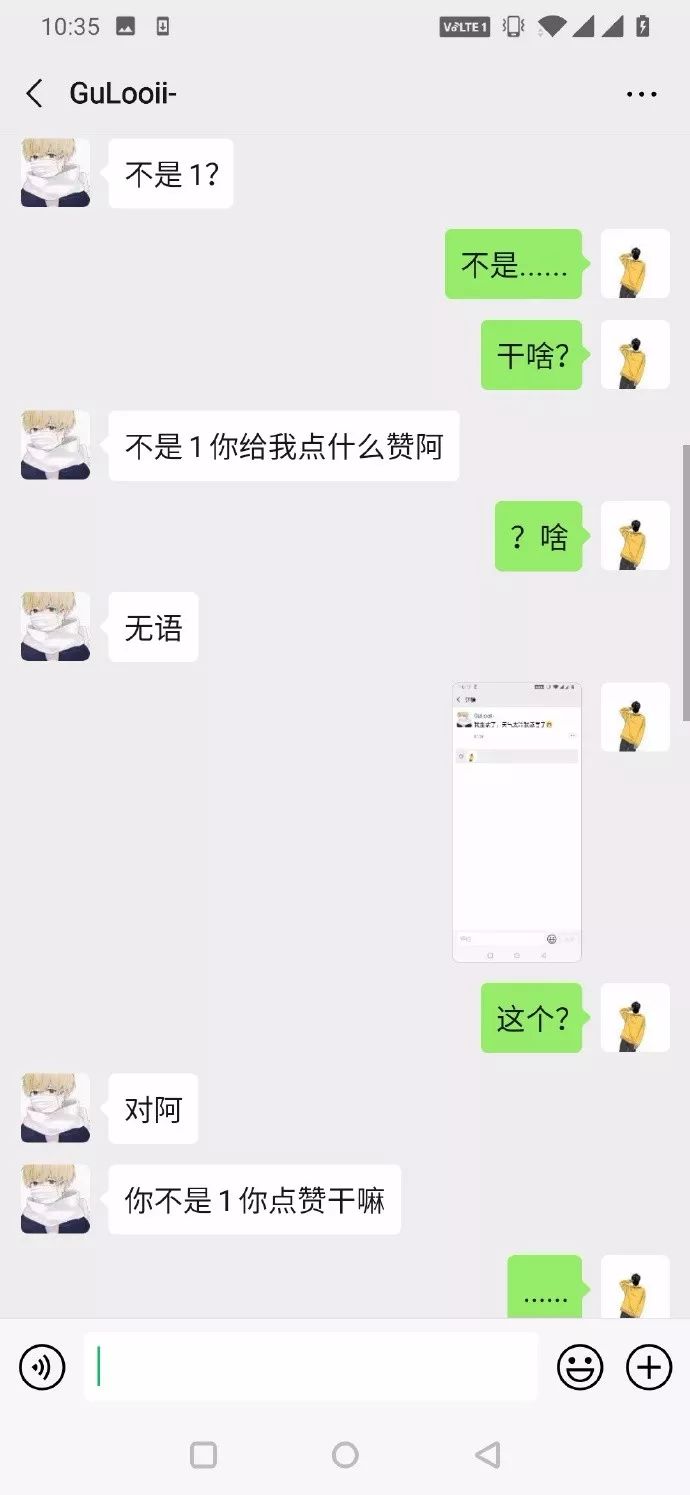Go back from the GuLooii- chat
690x1495 pixels.
coord(34,94)
